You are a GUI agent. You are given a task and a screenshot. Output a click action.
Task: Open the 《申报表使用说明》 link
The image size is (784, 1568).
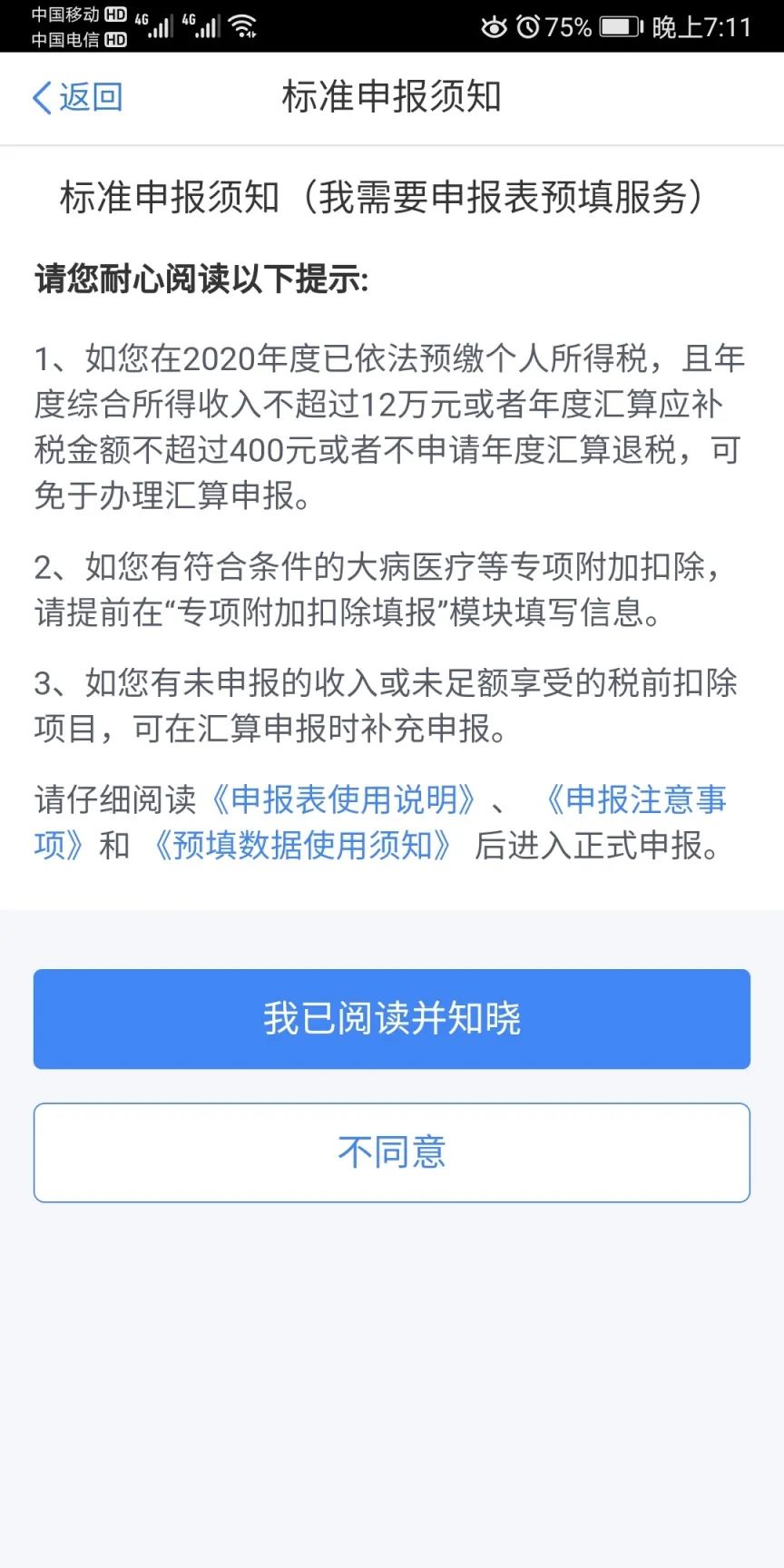click(x=343, y=799)
